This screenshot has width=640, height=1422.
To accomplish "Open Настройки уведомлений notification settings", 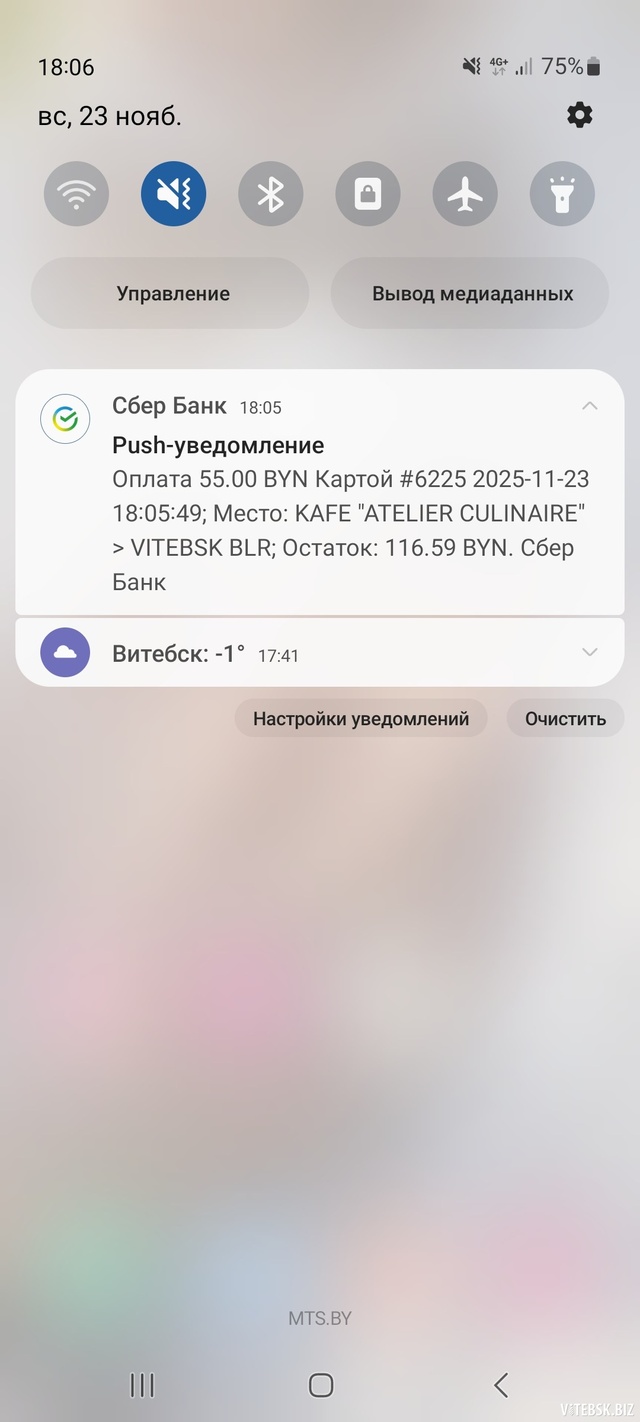I will (360, 718).
